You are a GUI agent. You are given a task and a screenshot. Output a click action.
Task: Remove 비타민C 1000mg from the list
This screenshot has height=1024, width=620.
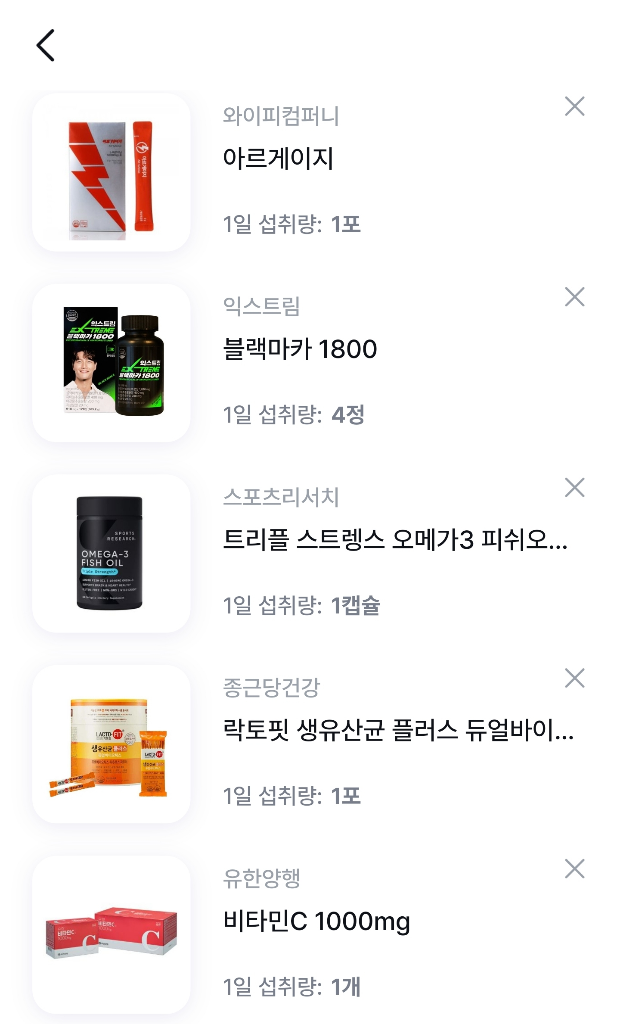(574, 868)
